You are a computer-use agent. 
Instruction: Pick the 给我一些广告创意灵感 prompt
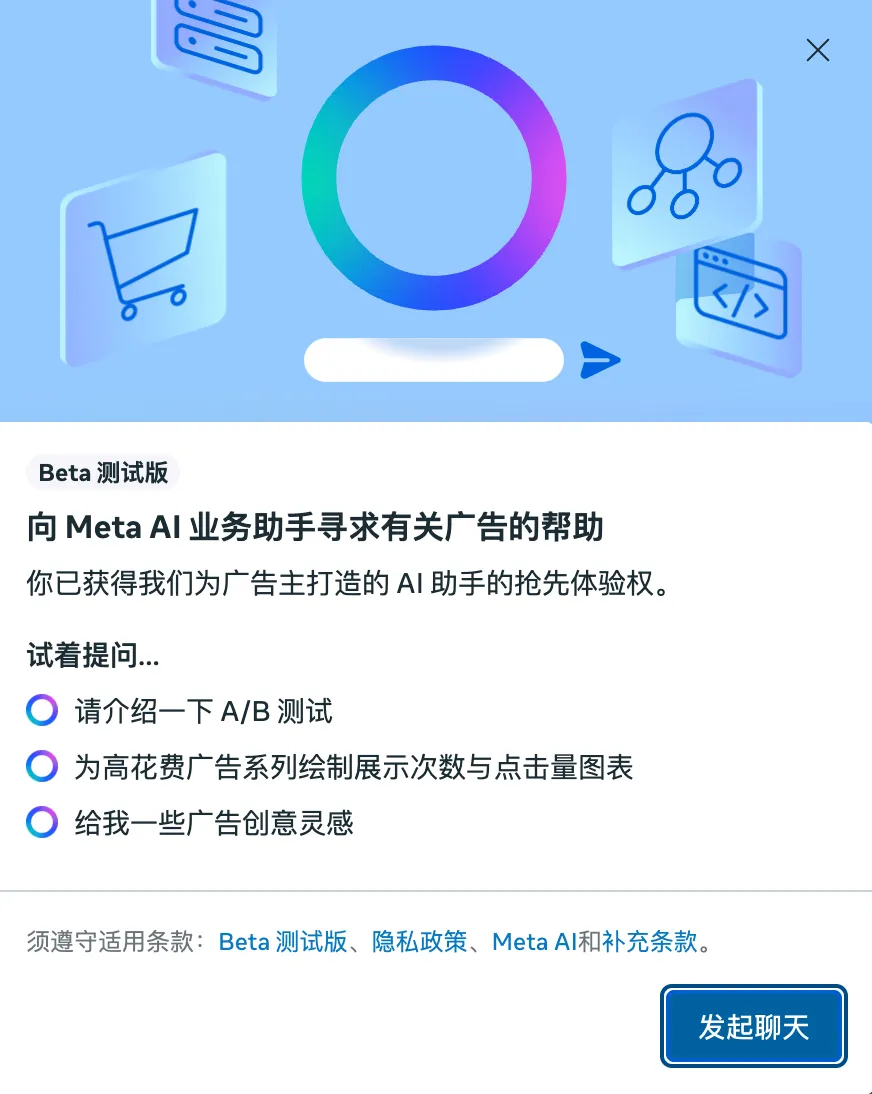[213, 823]
